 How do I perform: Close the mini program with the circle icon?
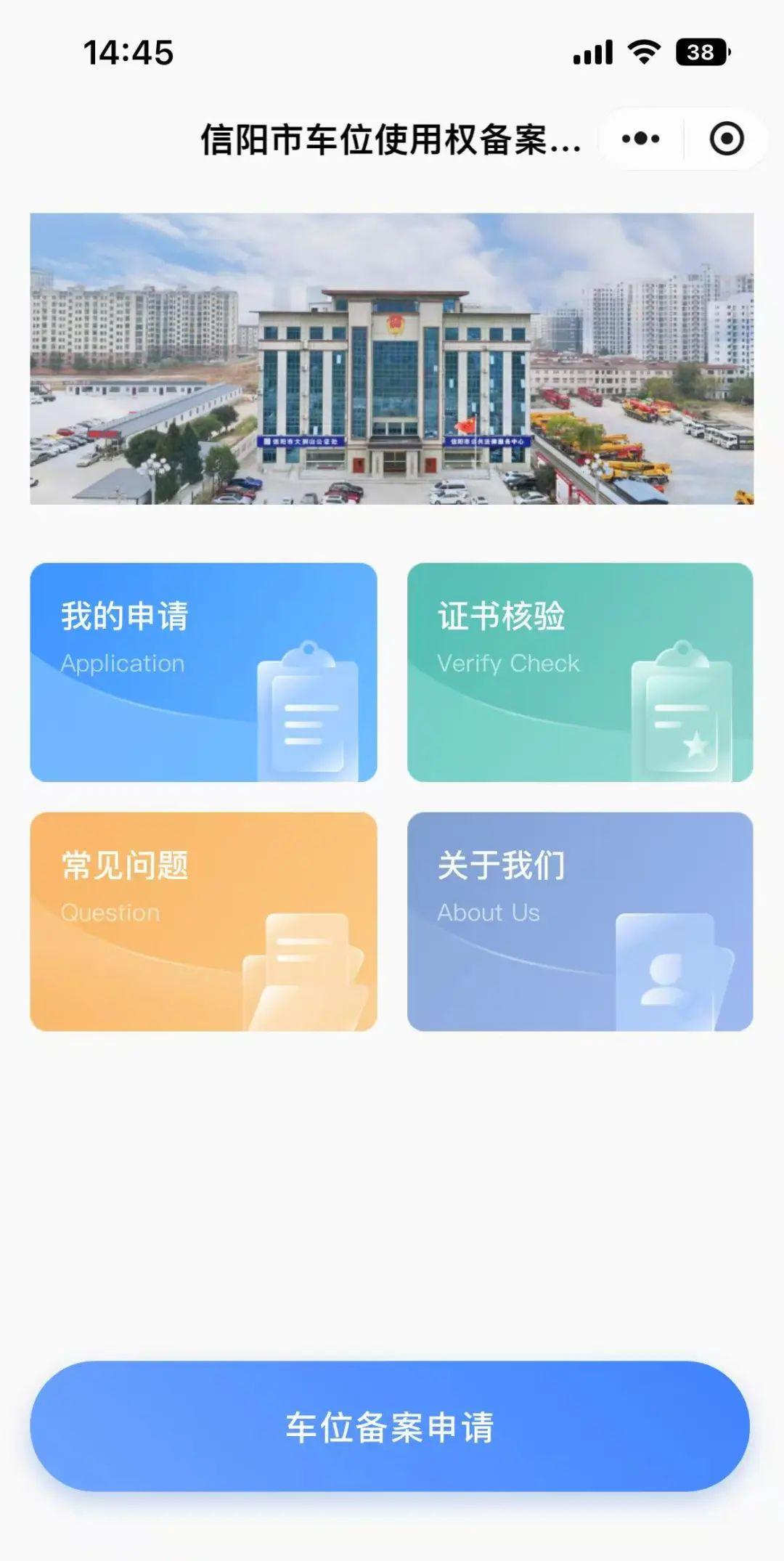coord(727,139)
